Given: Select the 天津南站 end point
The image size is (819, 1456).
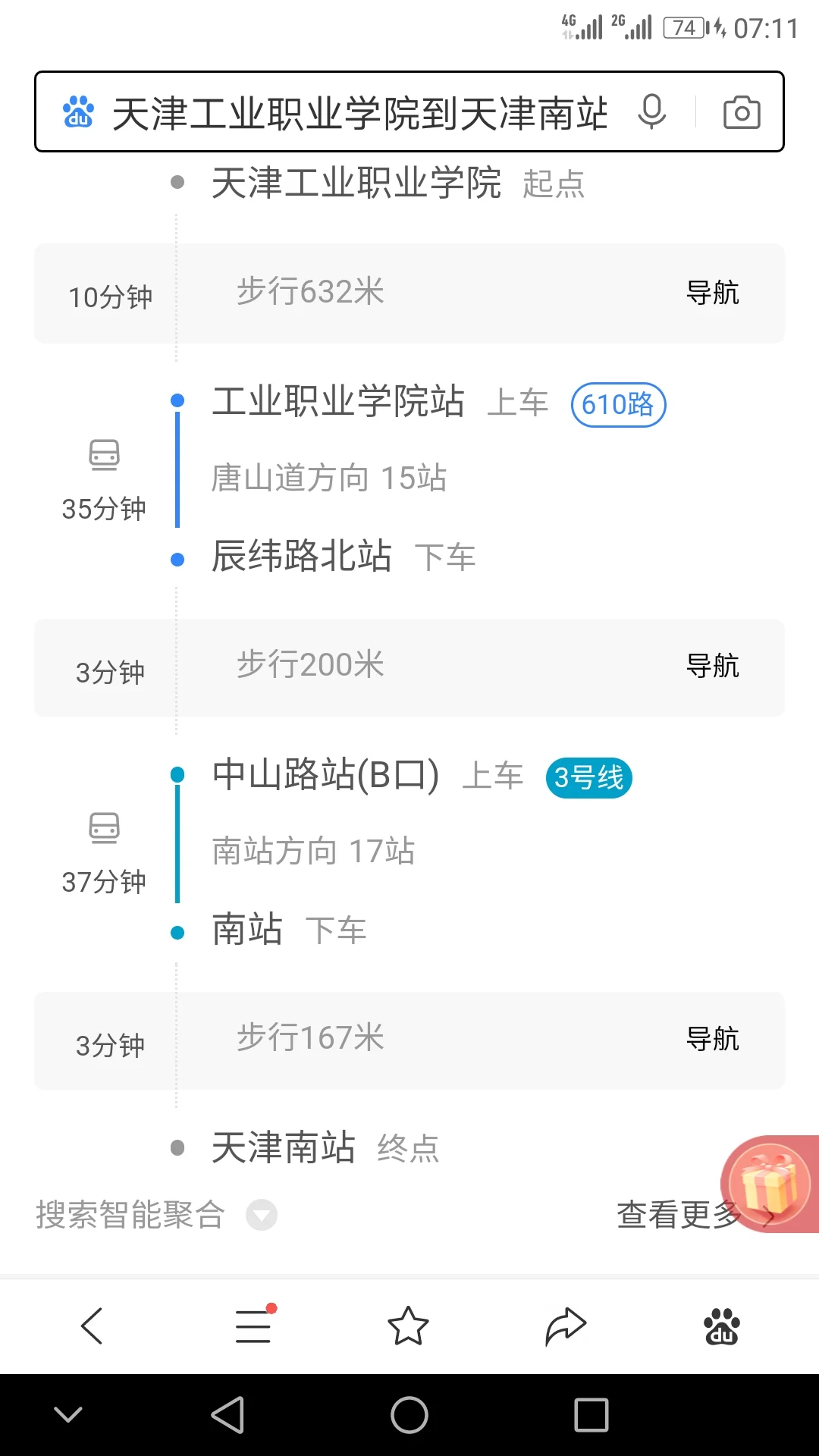Looking at the screenshot, I should coord(283,1148).
